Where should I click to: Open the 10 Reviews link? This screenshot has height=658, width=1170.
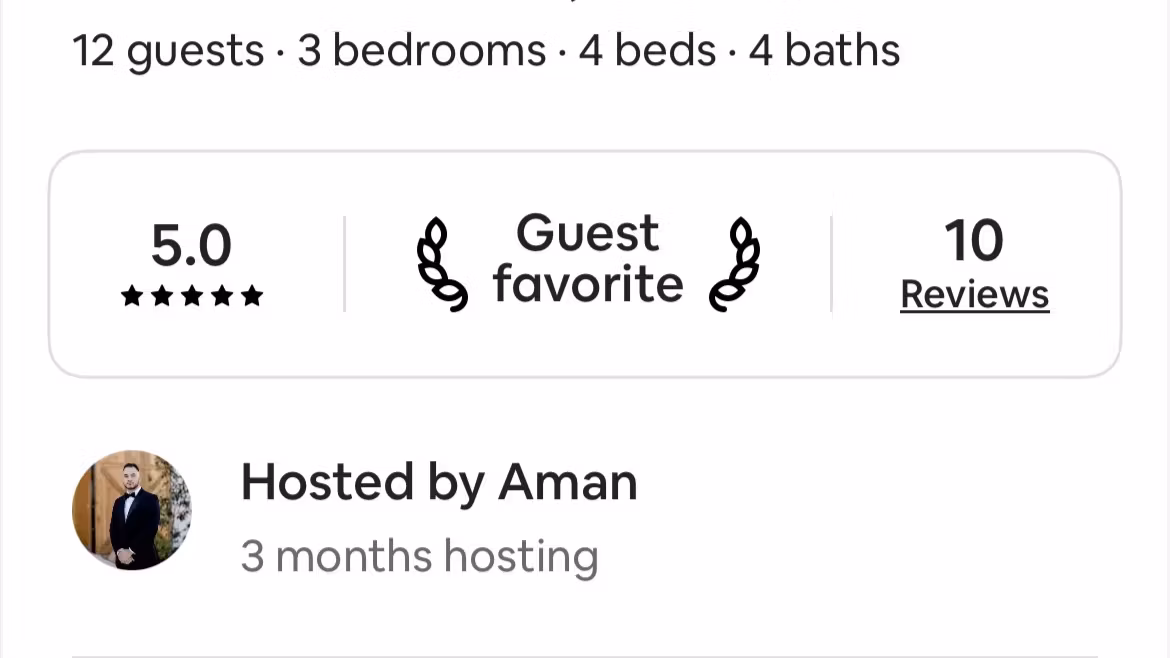point(974,294)
